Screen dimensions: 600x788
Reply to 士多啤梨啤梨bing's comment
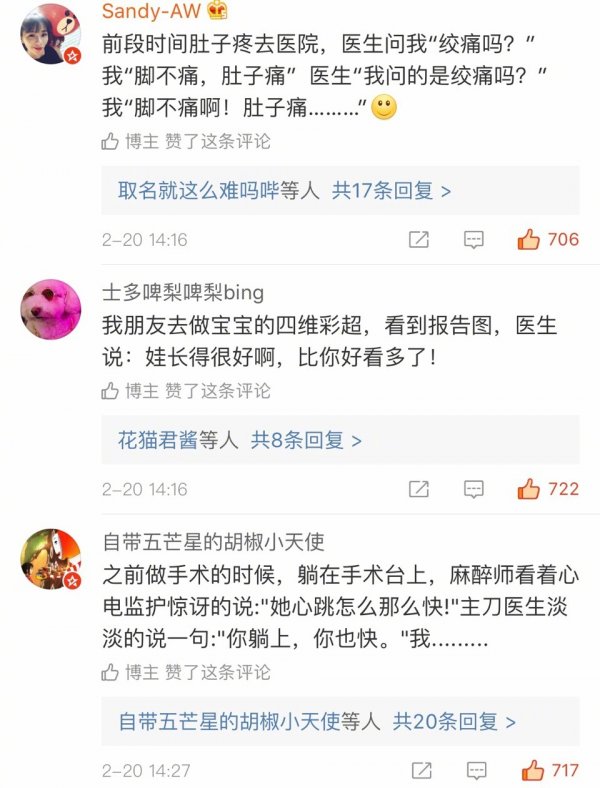coord(474,489)
